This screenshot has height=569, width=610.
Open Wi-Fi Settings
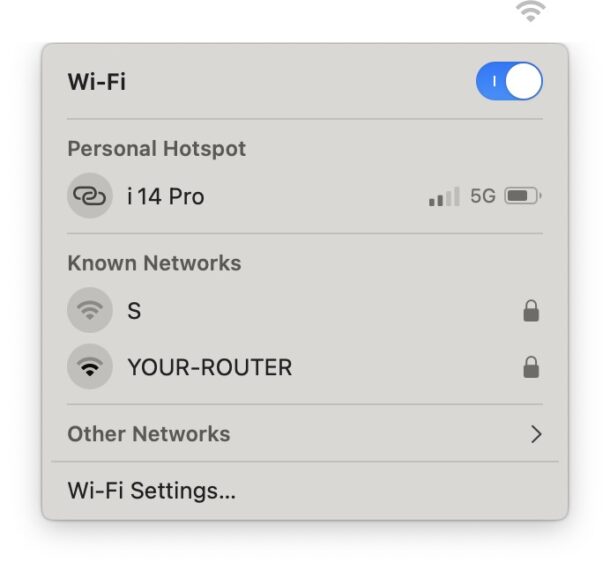coord(152,491)
